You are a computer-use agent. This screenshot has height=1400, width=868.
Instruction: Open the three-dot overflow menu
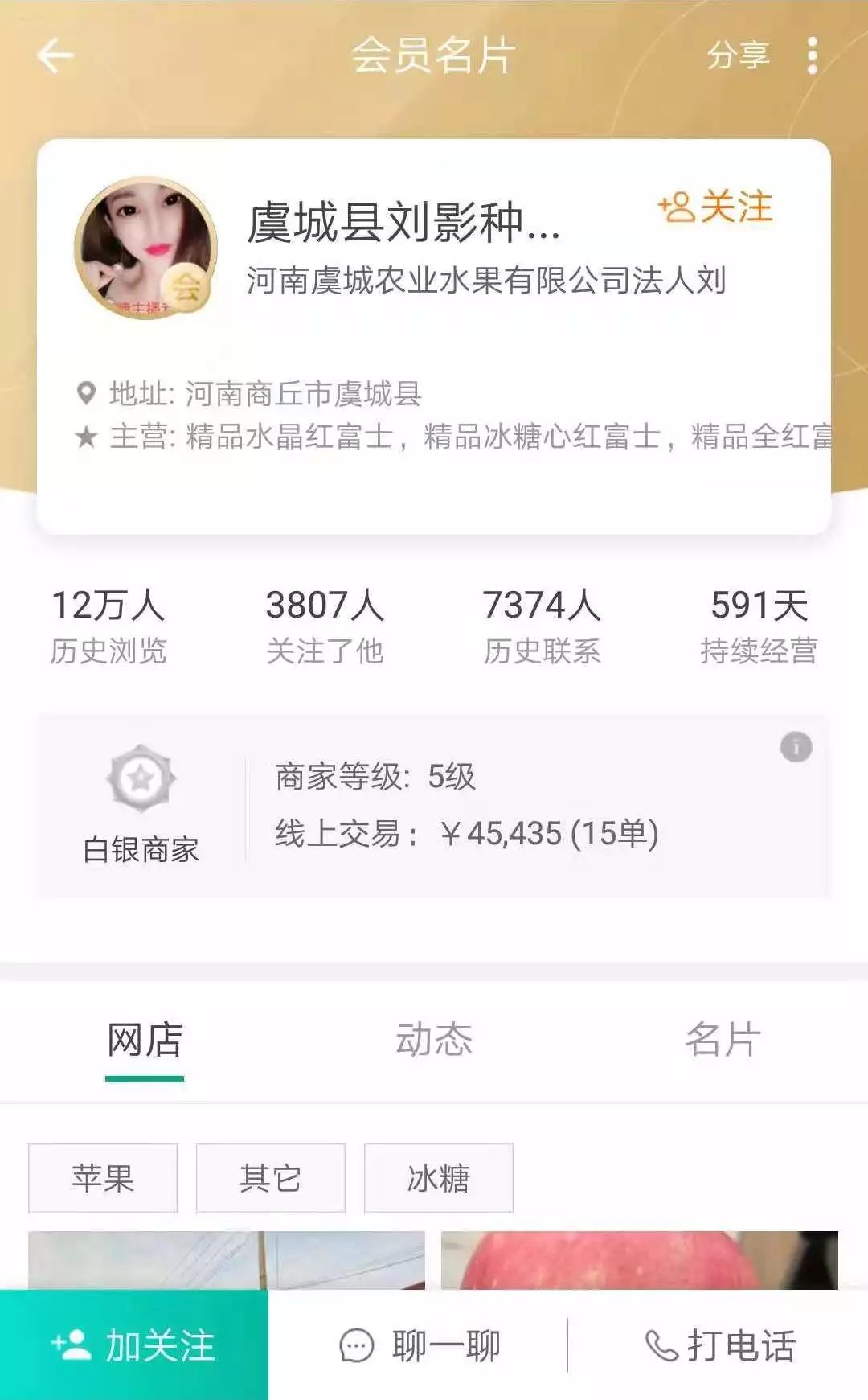coord(813,55)
